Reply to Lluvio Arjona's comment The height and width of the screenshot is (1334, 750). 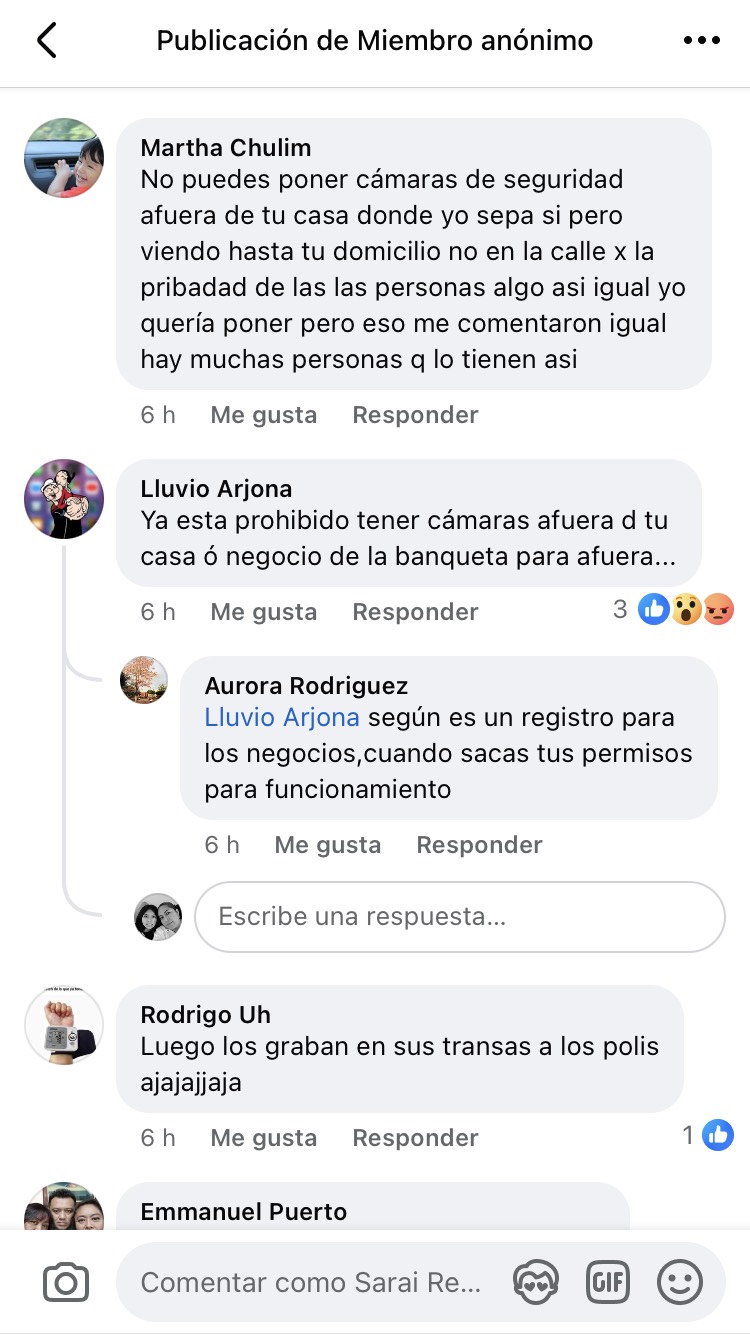415,612
